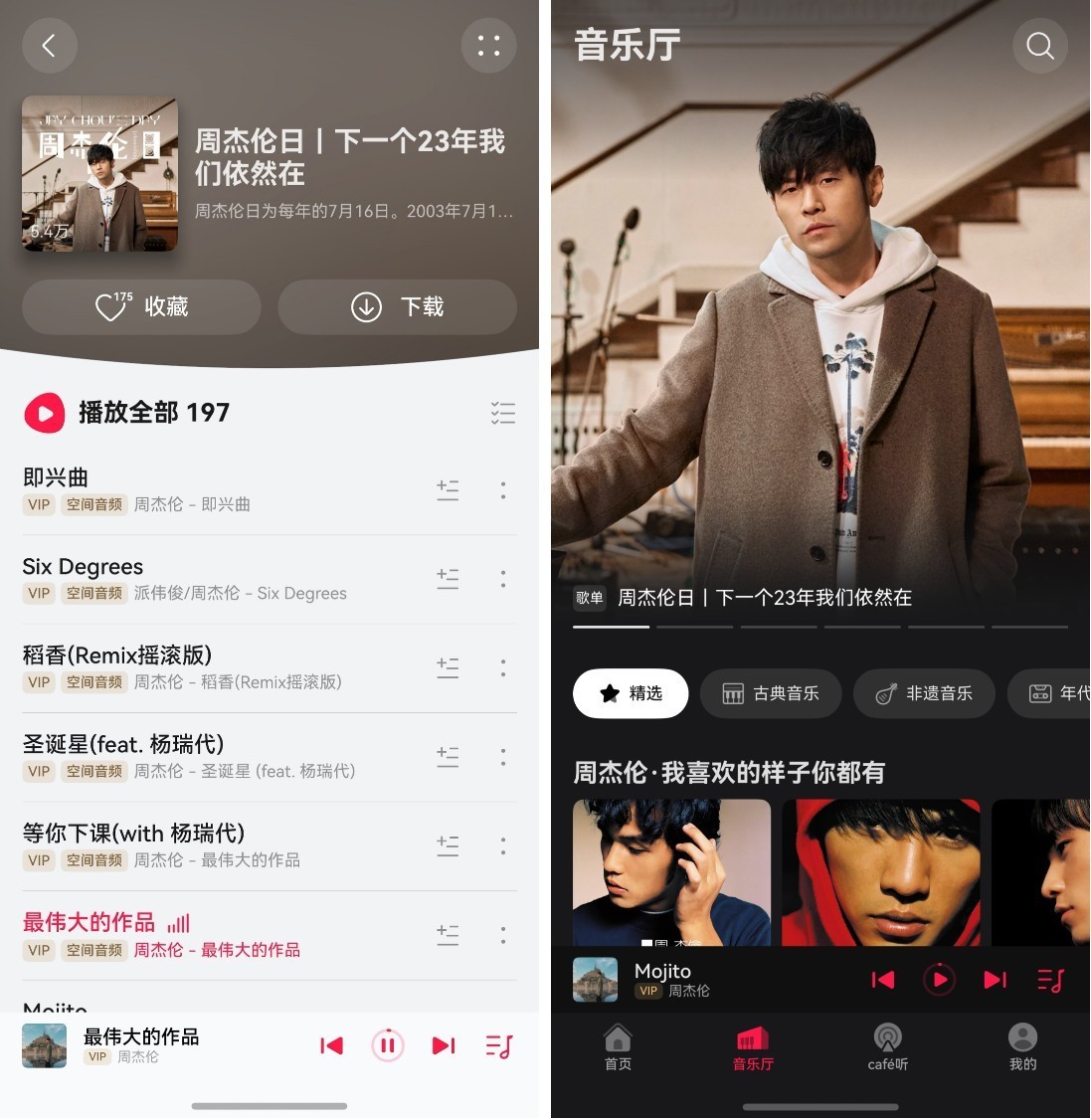Open search in 音乐厅

point(1039,46)
